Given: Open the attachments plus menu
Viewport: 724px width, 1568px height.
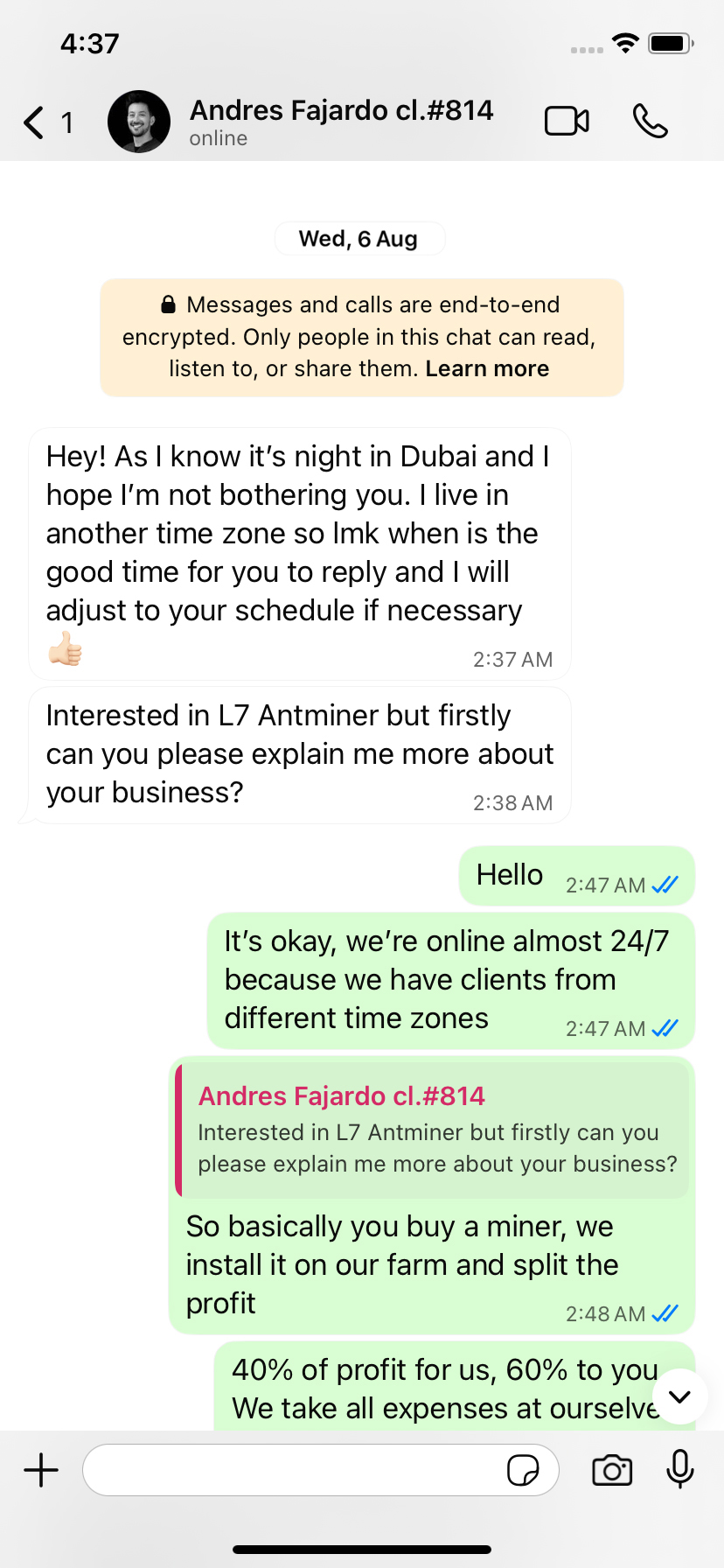Looking at the screenshot, I should click(x=41, y=1470).
